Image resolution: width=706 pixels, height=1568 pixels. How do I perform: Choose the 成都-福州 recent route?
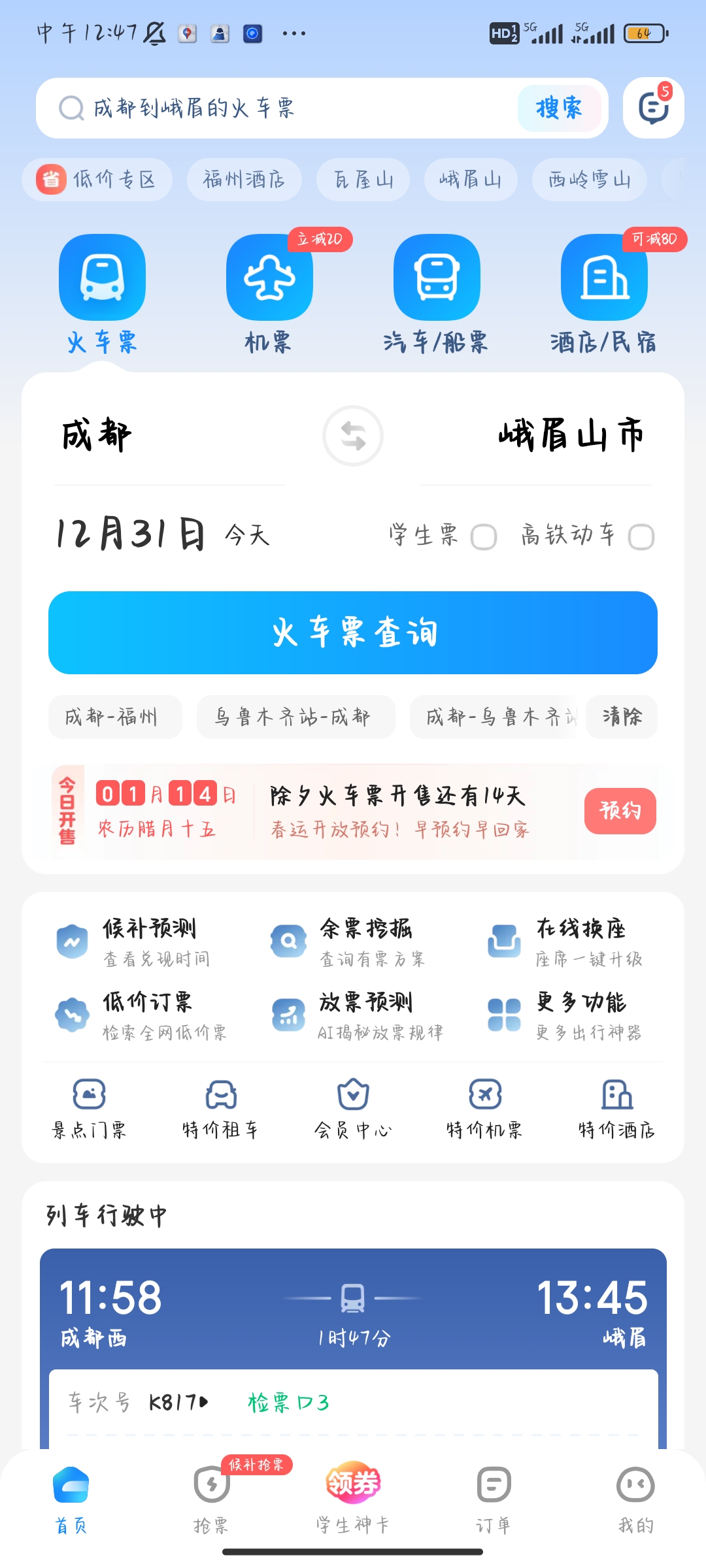click(114, 717)
